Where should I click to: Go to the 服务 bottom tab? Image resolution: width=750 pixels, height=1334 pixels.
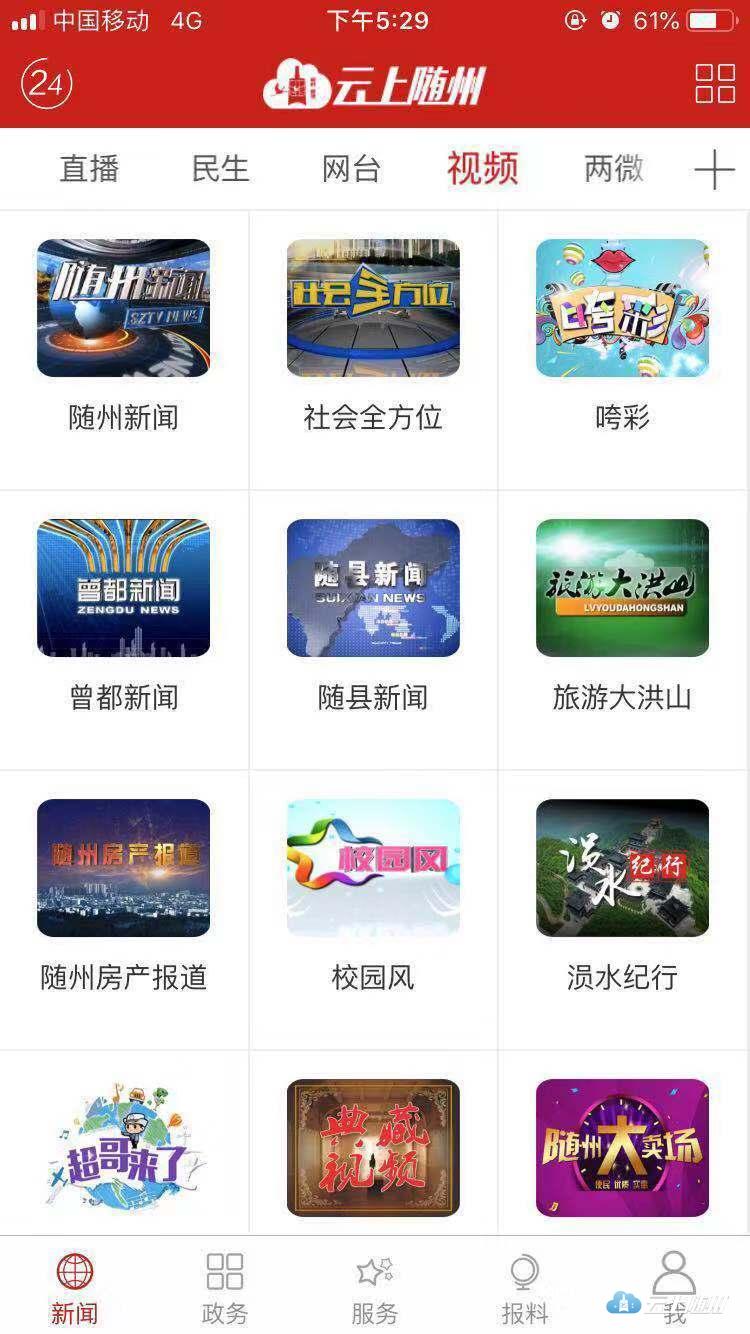374,1288
